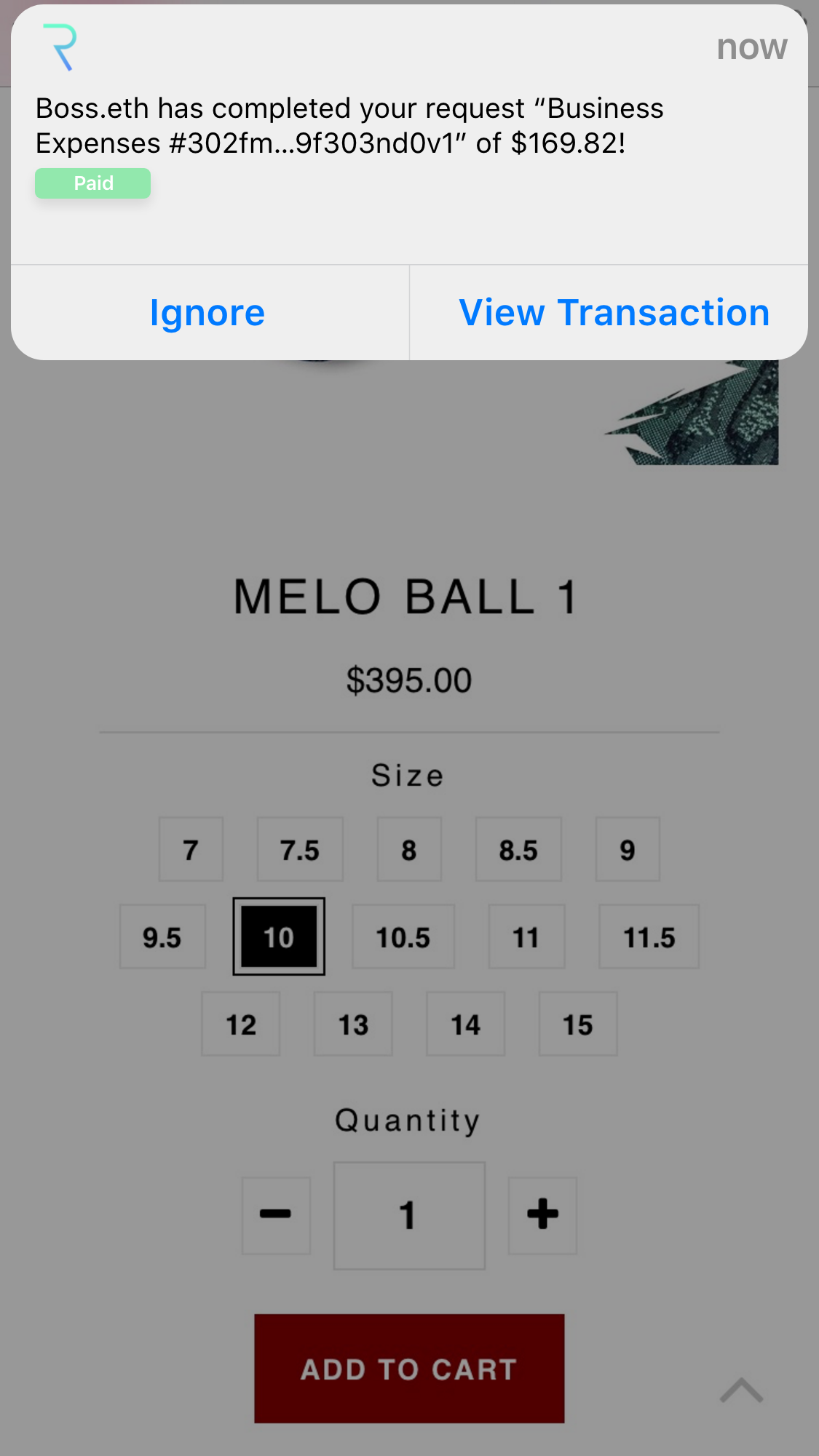The height and width of the screenshot is (1456, 819).
Task: Increase quantity with the plus button
Action: point(542,1215)
